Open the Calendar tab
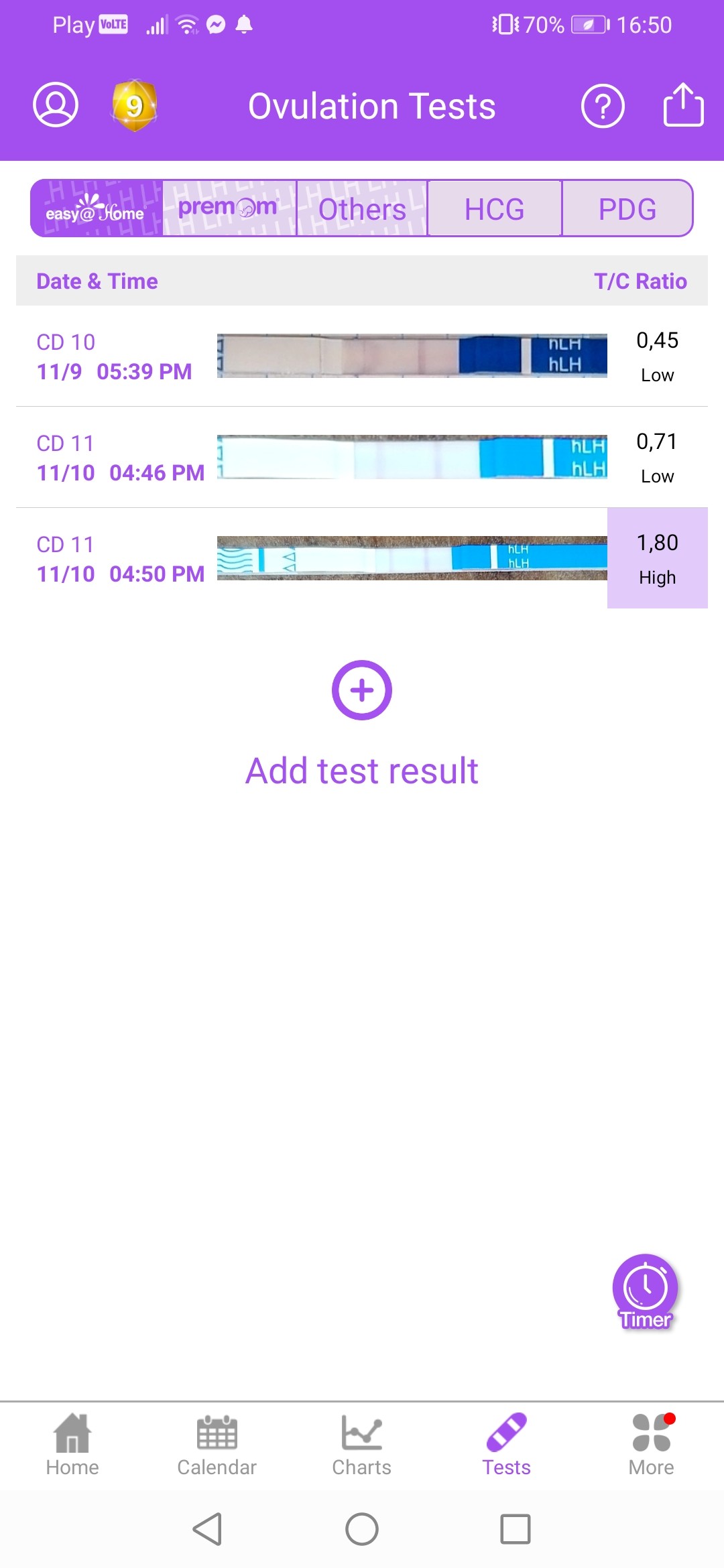Screen dimensions: 724x1568 click(217, 1445)
